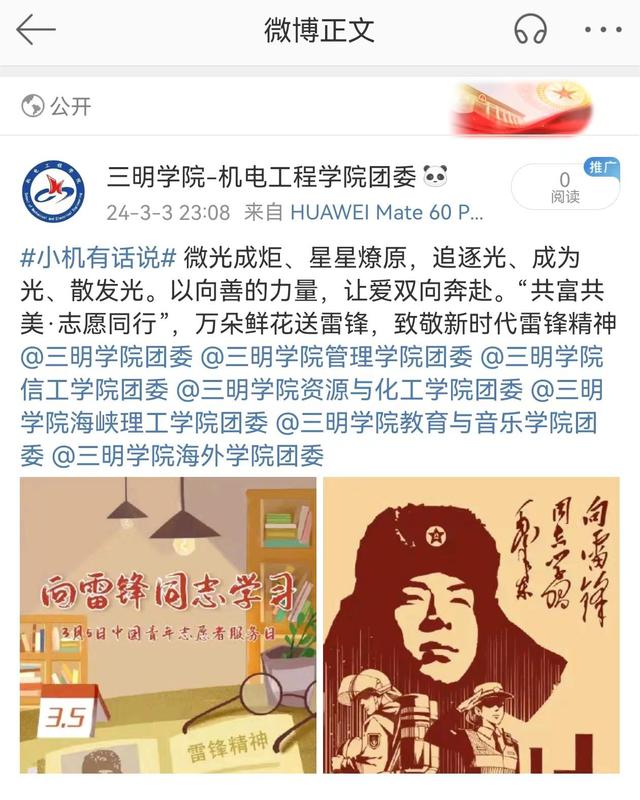View the 向雷锋同志学习 post image
Viewport: 640px width, 800px height.
tap(168, 625)
